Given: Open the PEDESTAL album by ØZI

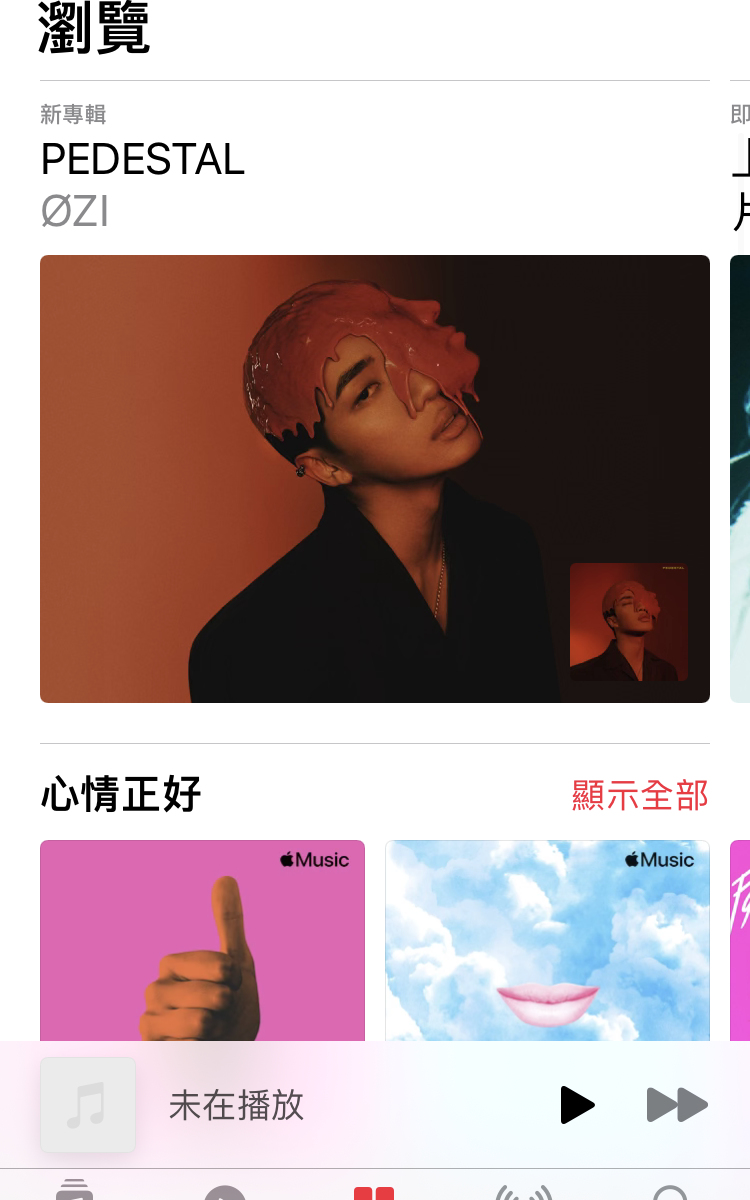Looking at the screenshot, I should tap(374, 478).
